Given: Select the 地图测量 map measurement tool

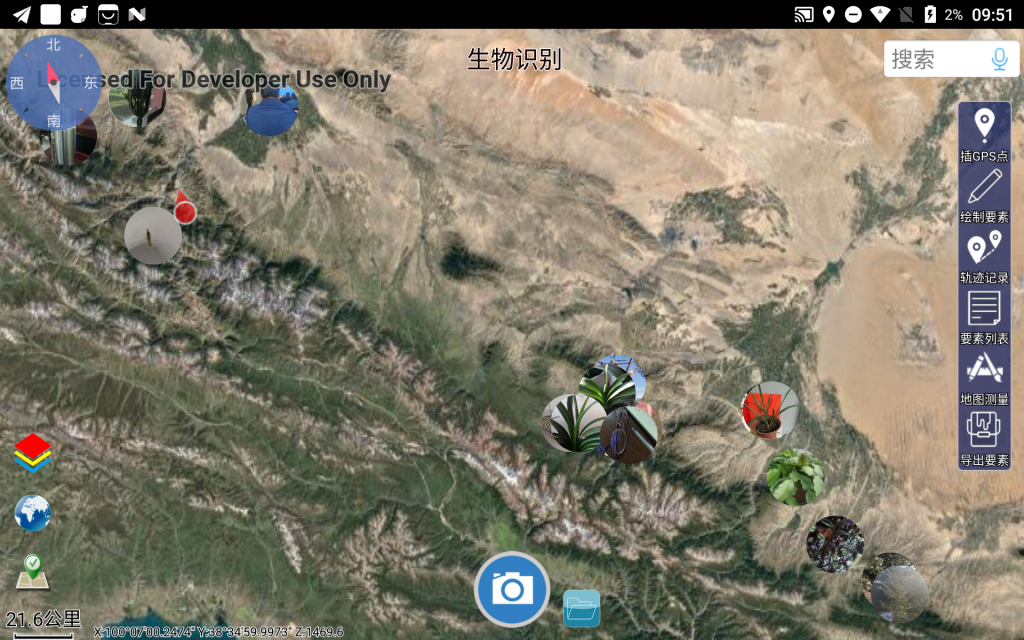Looking at the screenshot, I should point(984,378).
